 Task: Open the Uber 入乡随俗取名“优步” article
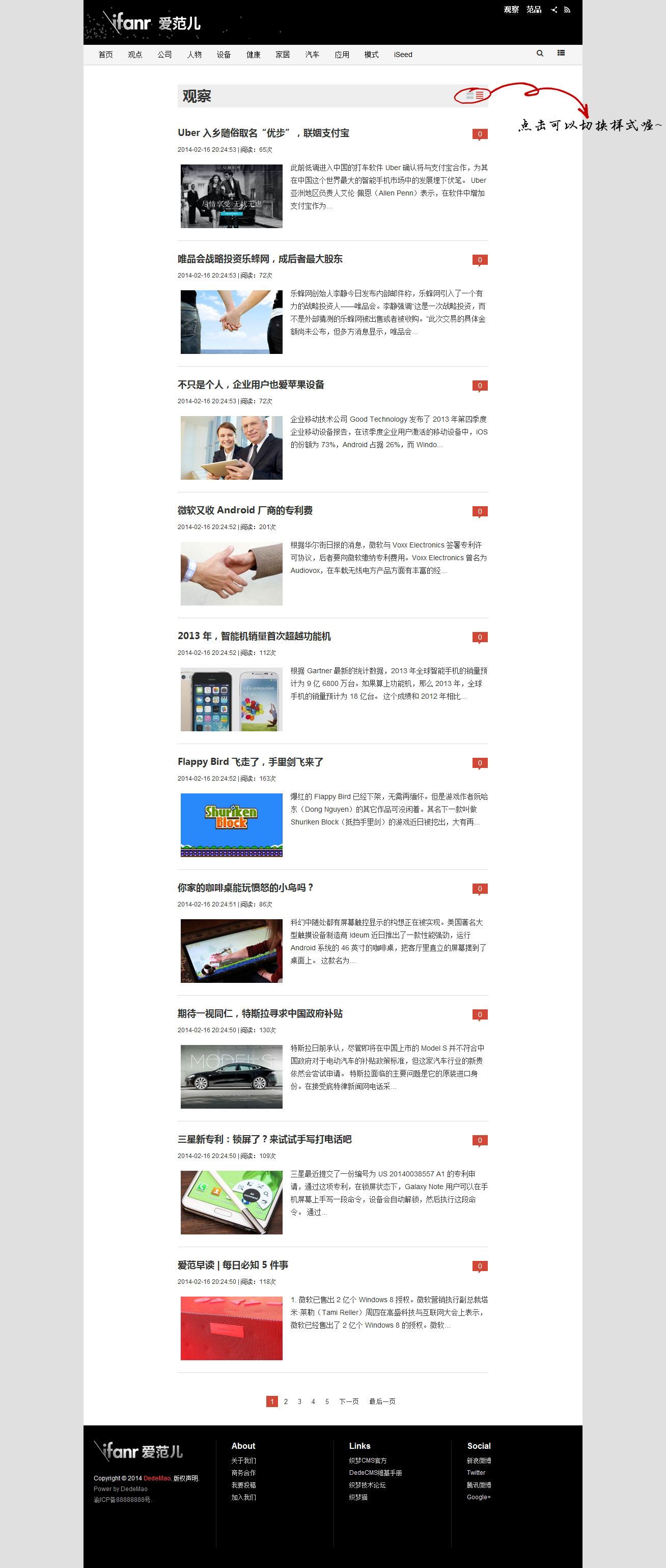pyautogui.click(x=263, y=133)
